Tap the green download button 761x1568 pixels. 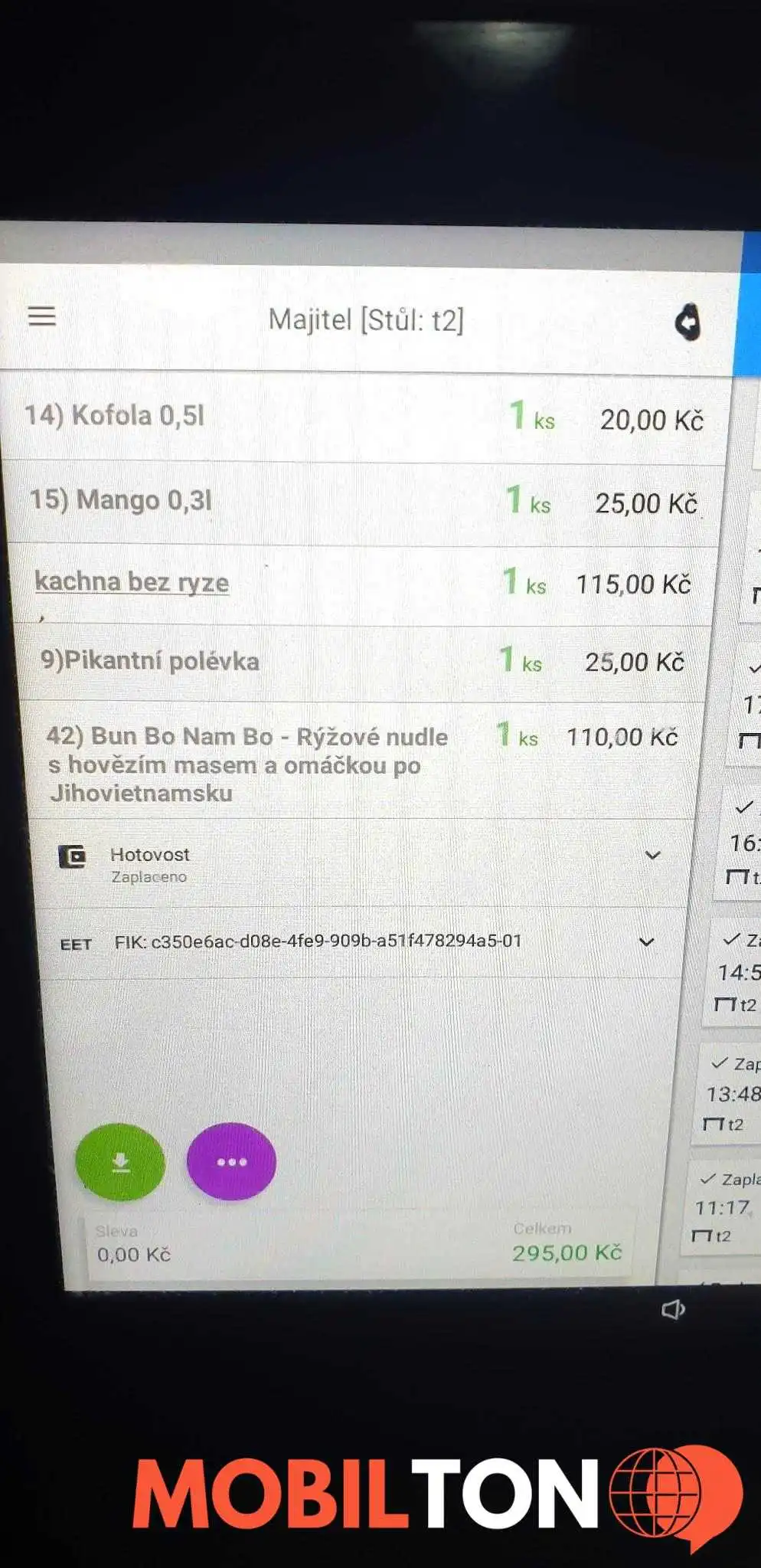click(120, 1162)
